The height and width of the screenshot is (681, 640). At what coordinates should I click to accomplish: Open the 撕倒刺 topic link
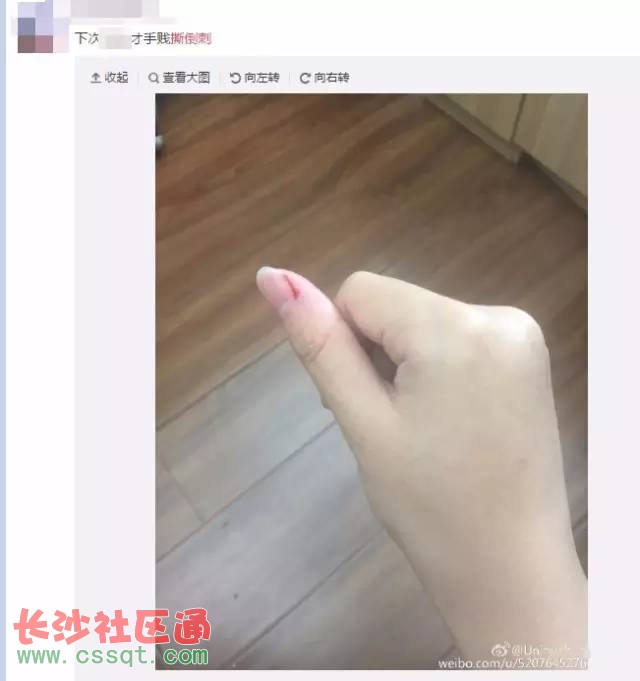click(x=191, y=38)
